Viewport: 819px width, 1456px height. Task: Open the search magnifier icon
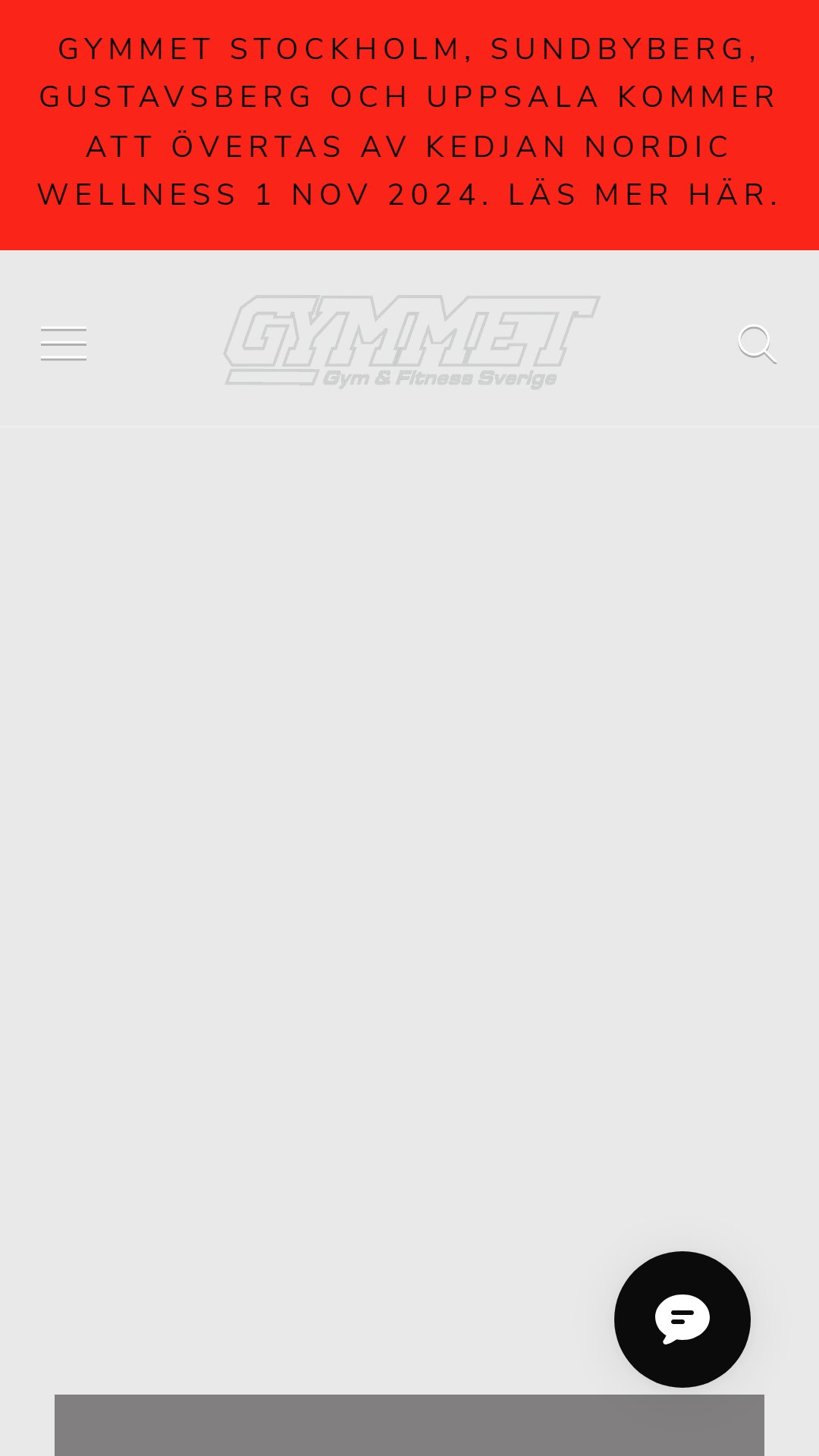point(758,344)
